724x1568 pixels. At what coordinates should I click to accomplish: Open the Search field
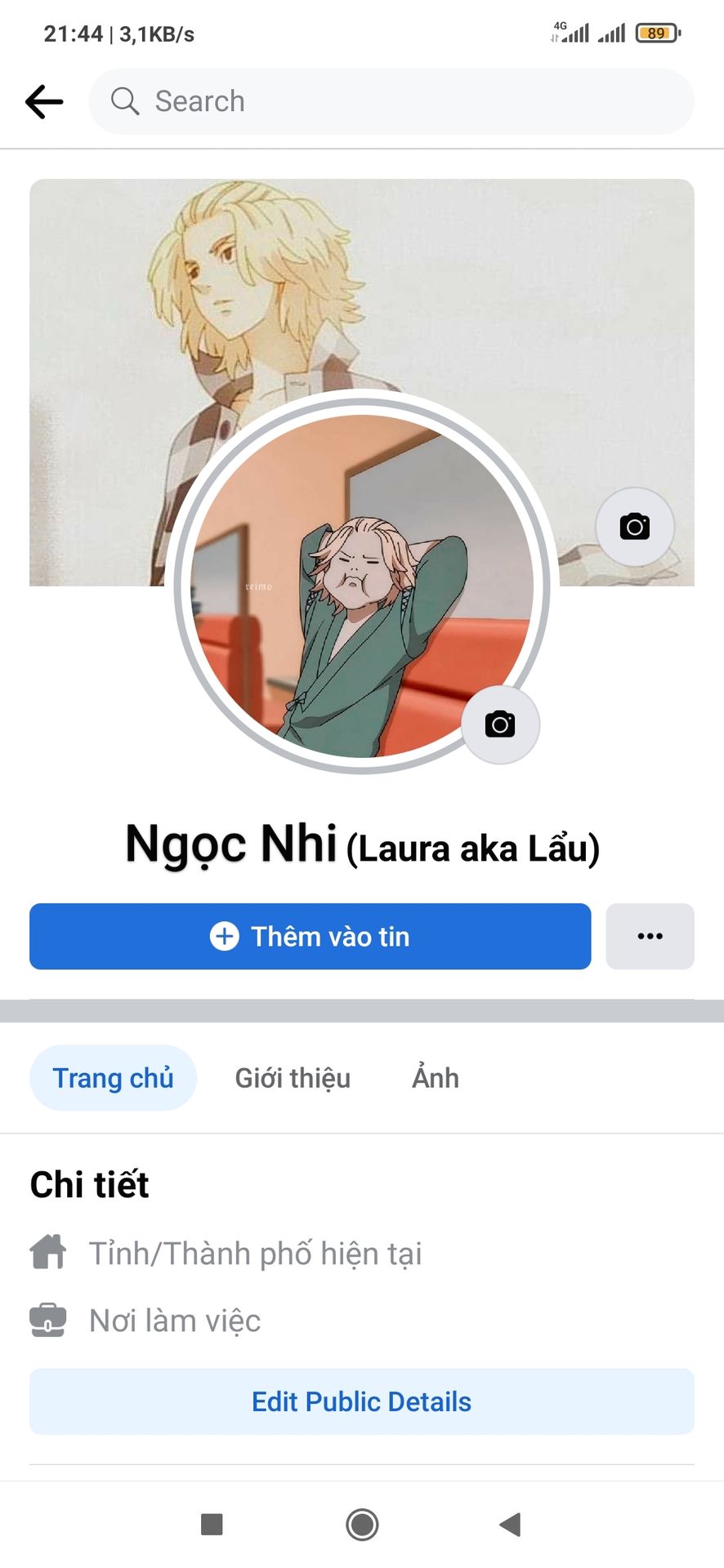(x=391, y=101)
